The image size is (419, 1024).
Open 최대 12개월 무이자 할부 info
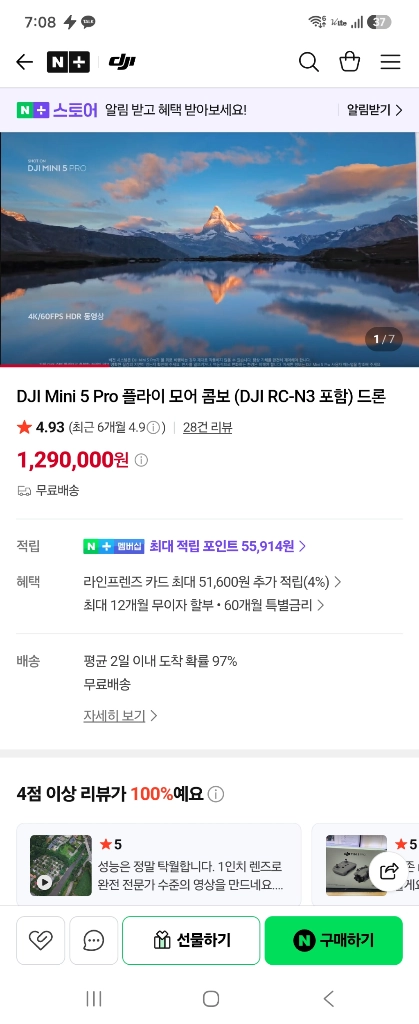coord(204,605)
